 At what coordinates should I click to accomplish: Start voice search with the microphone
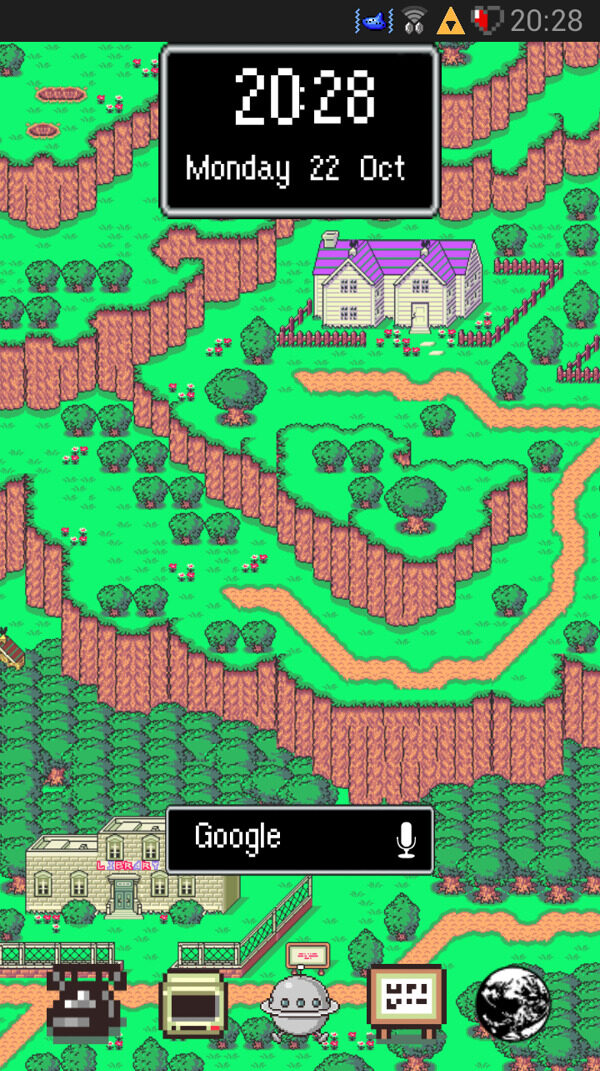pos(405,839)
